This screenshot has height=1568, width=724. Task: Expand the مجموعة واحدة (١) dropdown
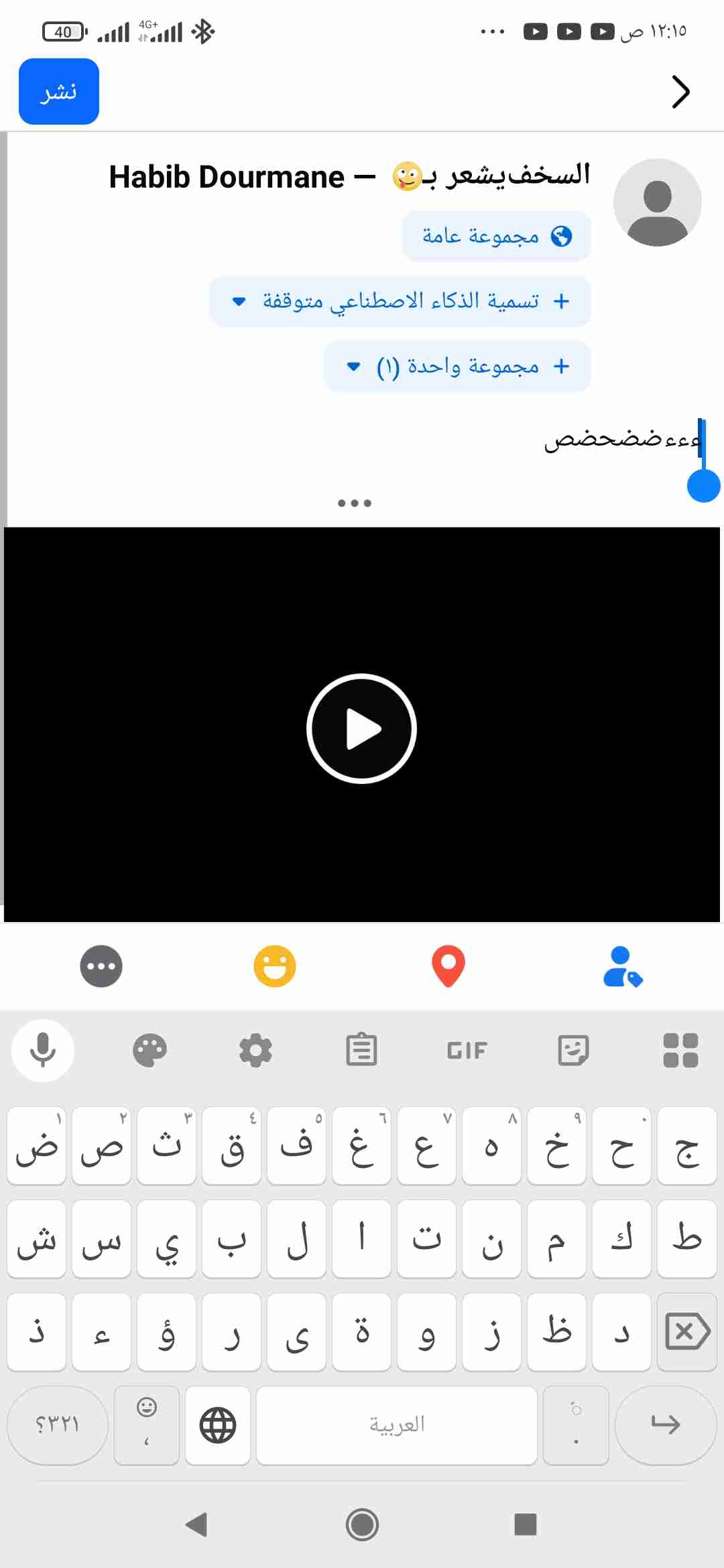pyautogui.click(x=457, y=367)
